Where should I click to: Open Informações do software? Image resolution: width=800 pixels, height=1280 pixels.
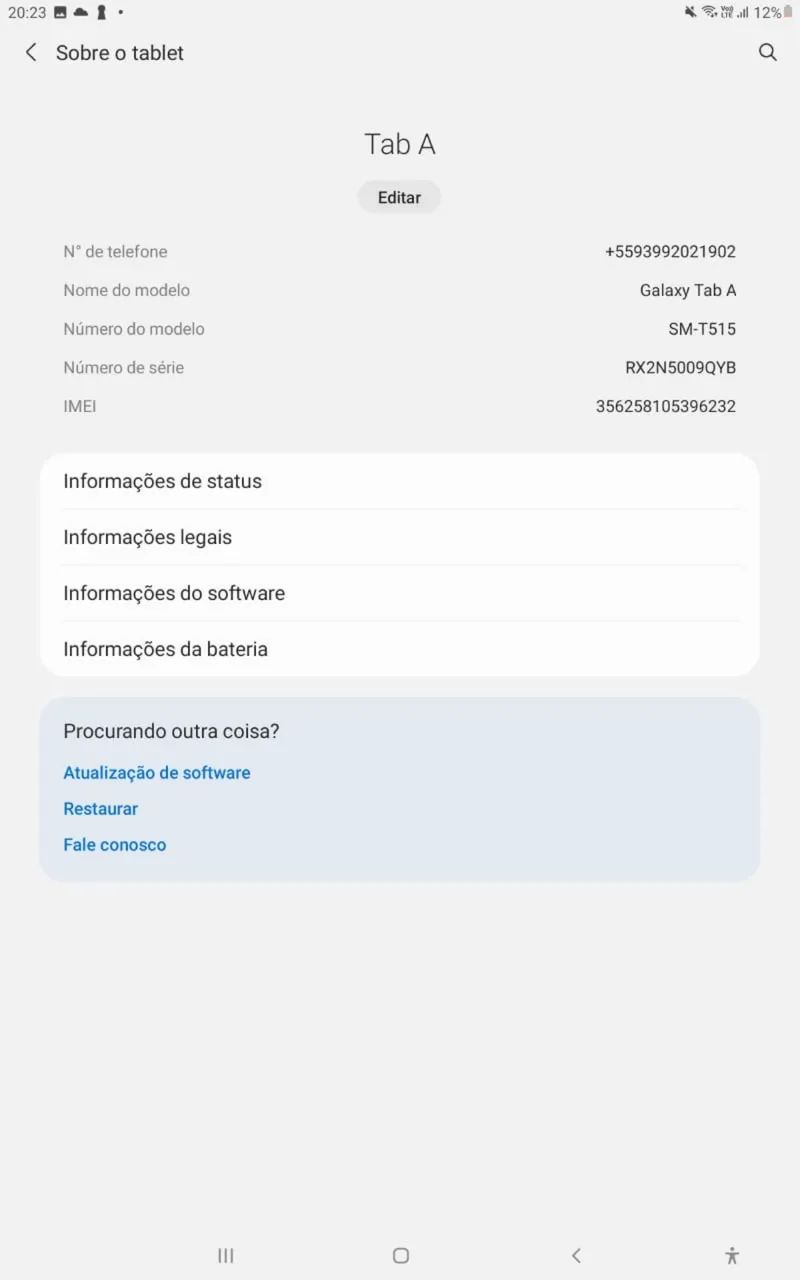click(x=400, y=593)
